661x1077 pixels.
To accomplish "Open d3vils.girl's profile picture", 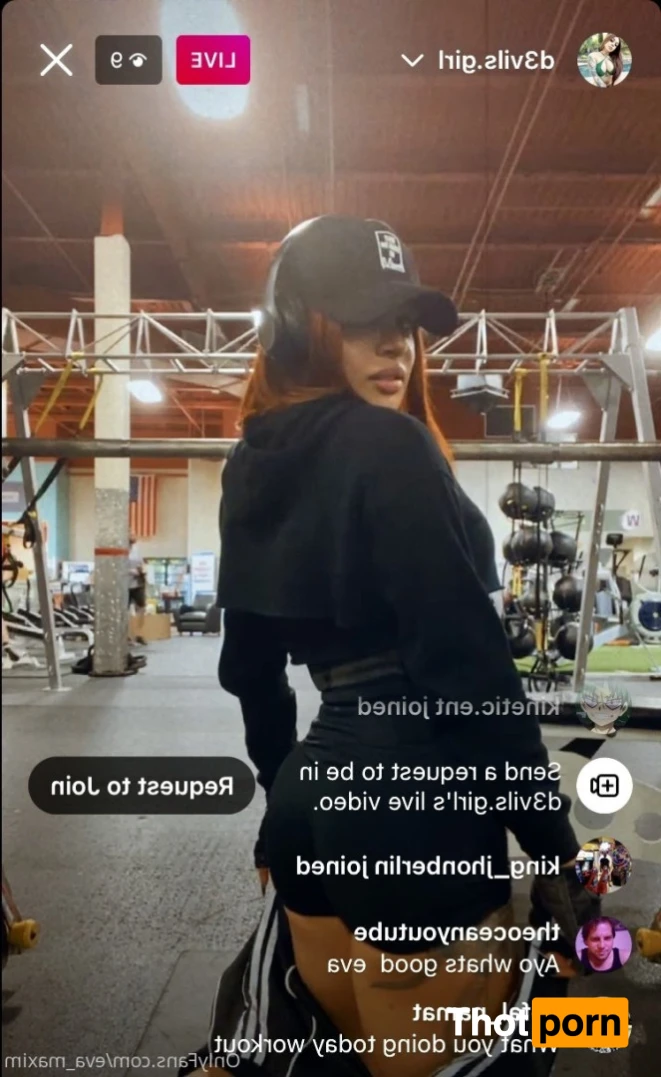I will (x=604, y=60).
